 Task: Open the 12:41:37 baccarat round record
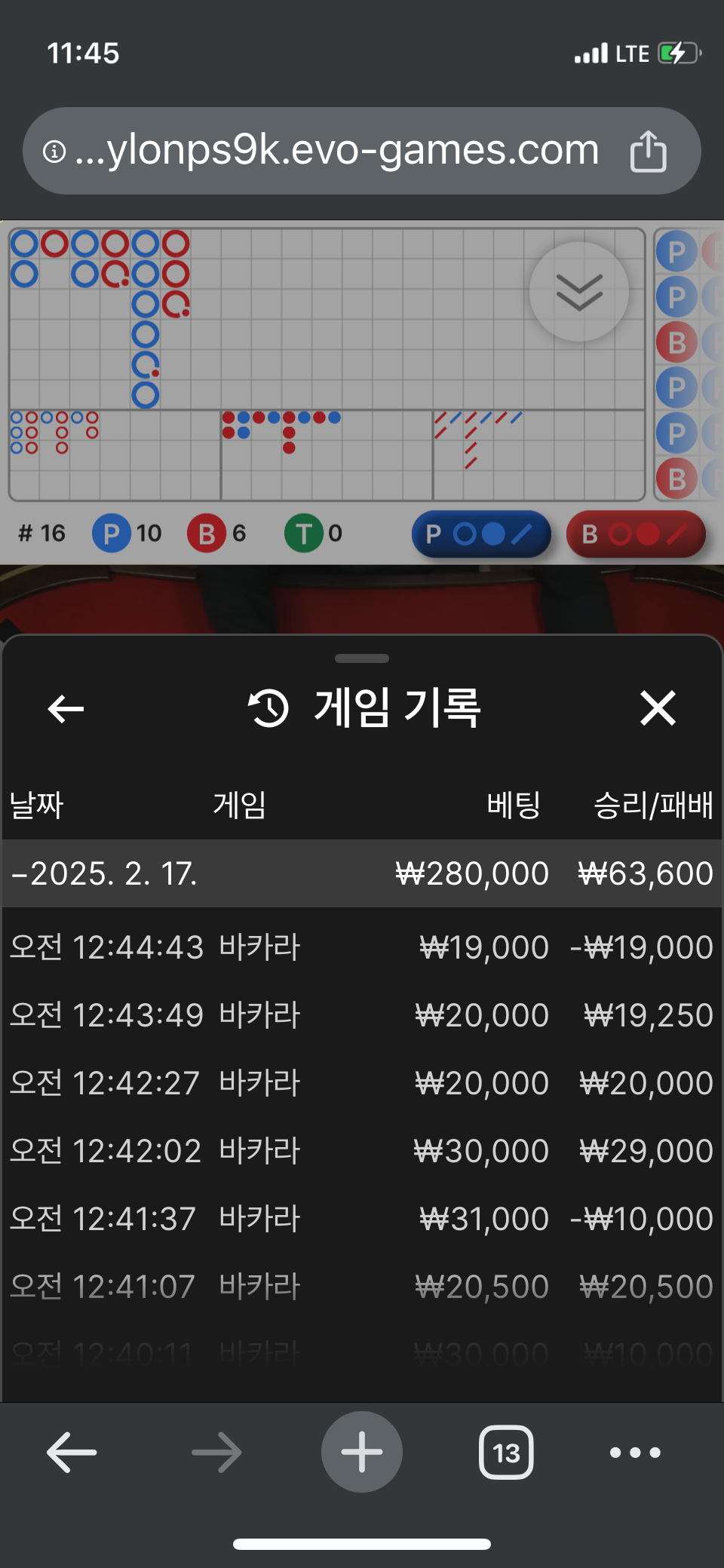(x=362, y=1219)
